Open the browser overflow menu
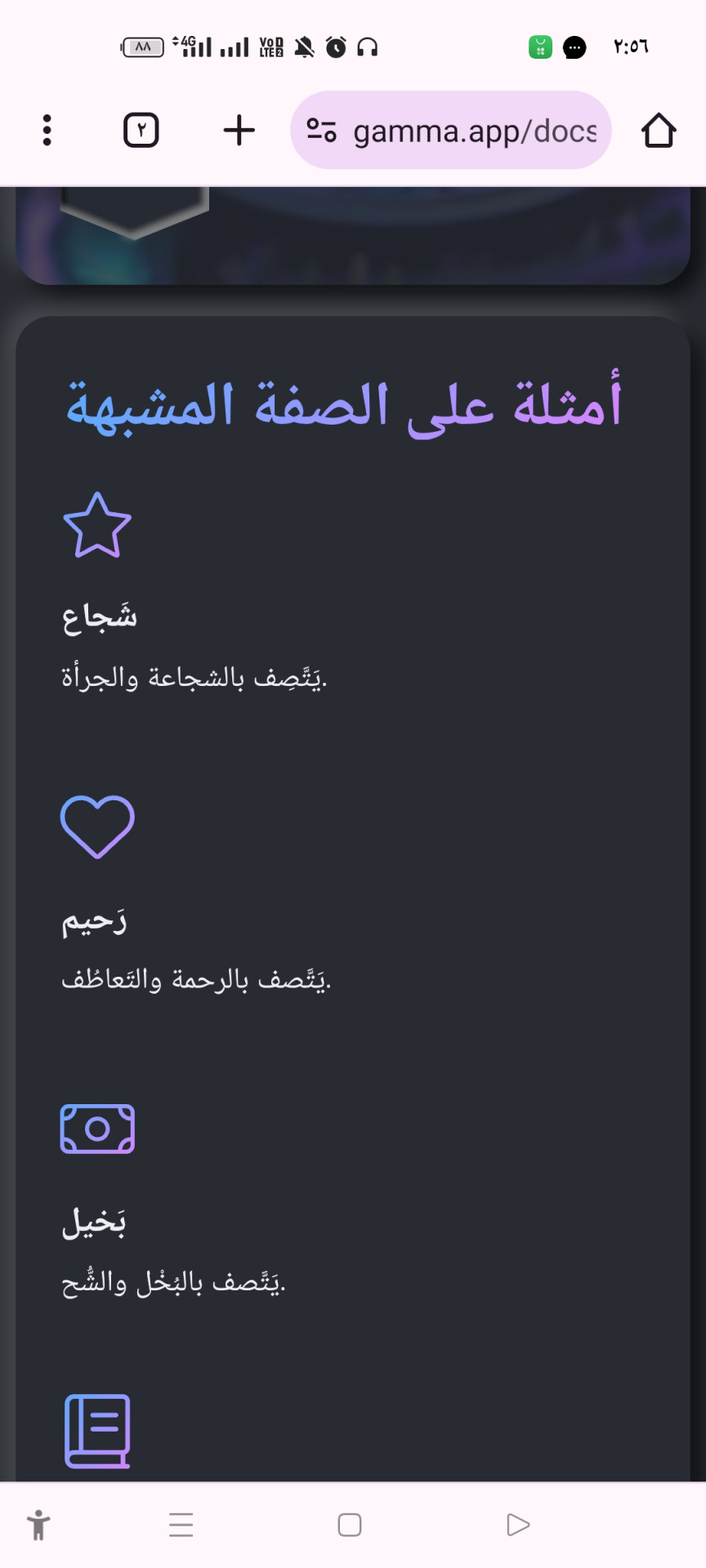The height and width of the screenshot is (1568, 706). 47,131
